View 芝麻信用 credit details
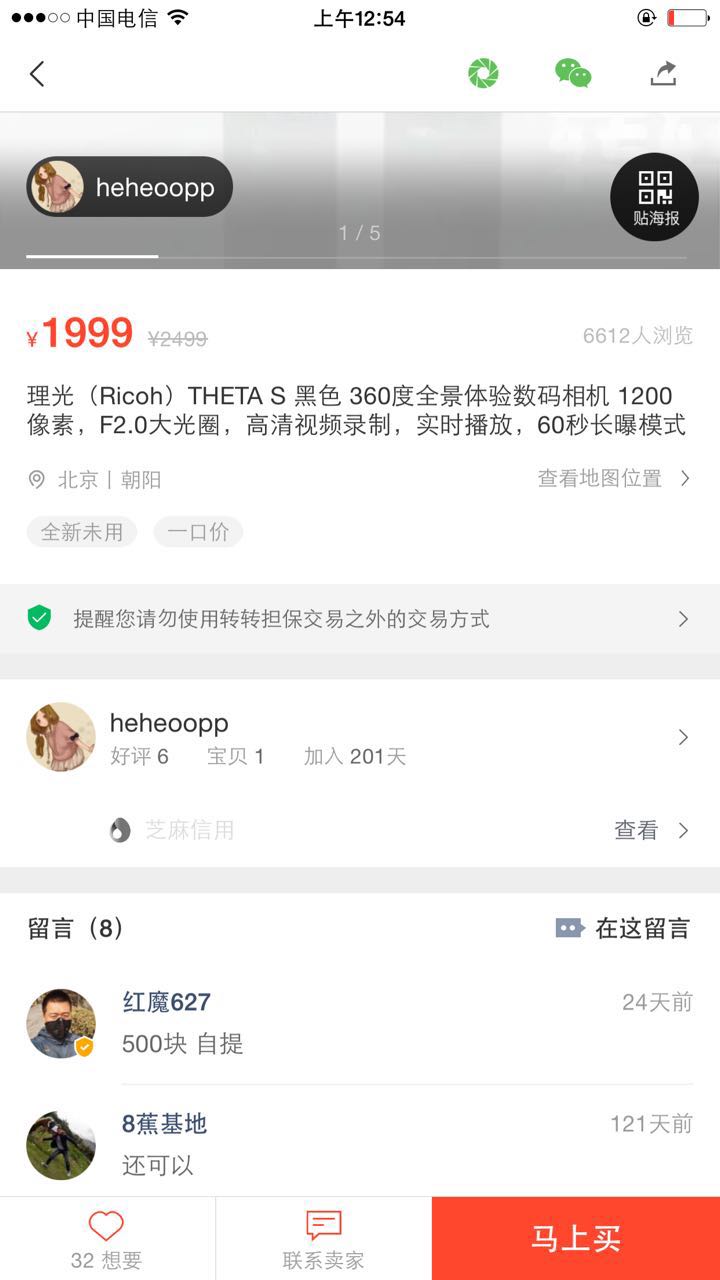This screenshot has width=720, height=1280. 650,830
